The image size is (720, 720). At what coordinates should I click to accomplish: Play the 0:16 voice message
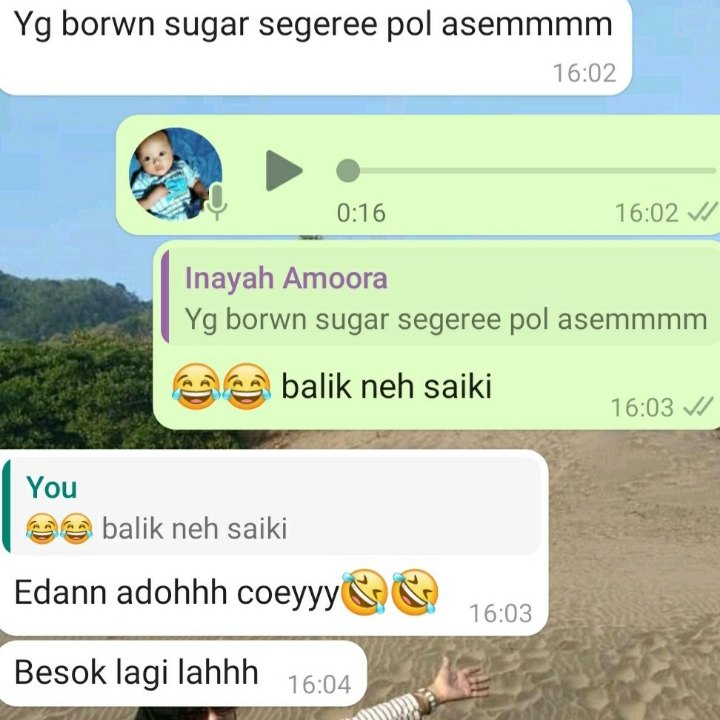283,171
